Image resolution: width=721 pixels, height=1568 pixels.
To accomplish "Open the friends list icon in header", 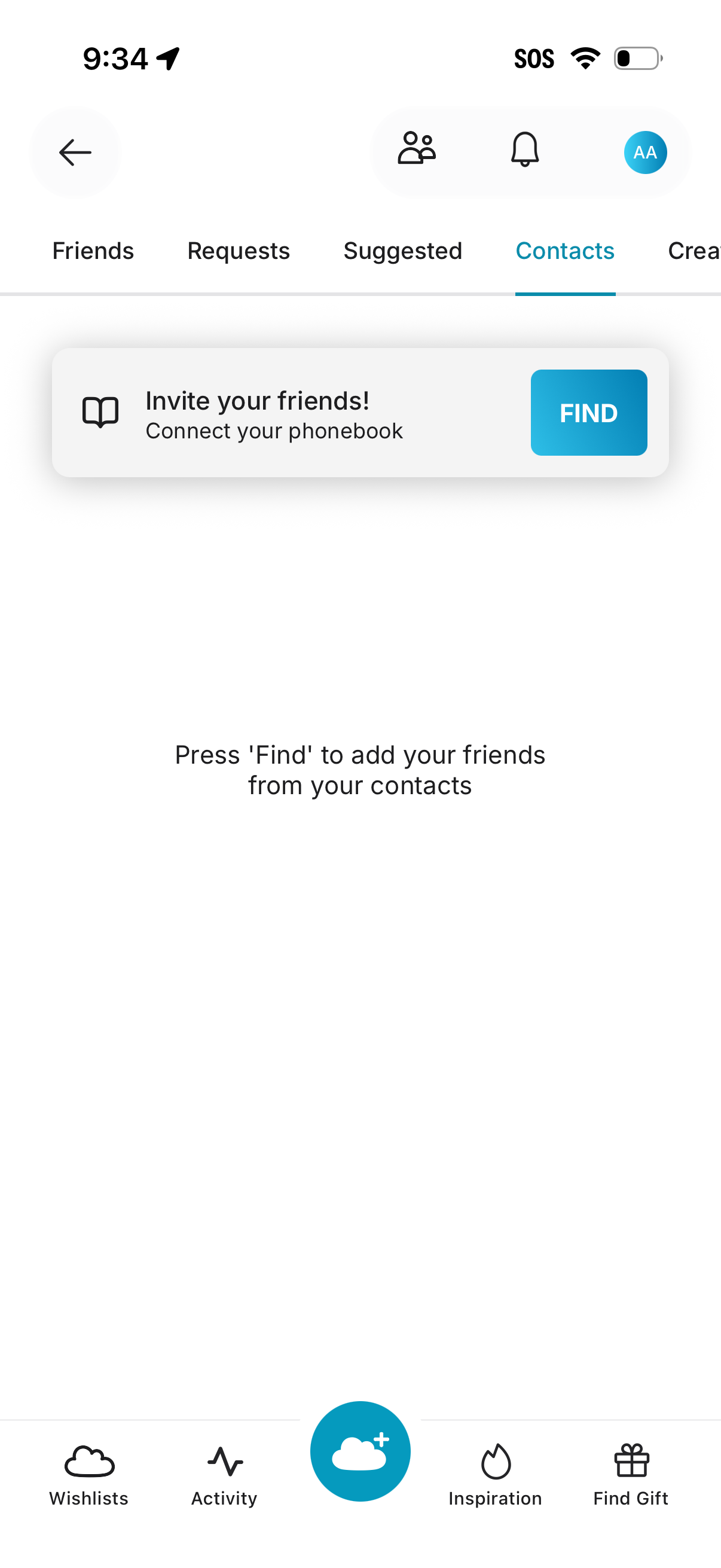I will pos(416,150).
